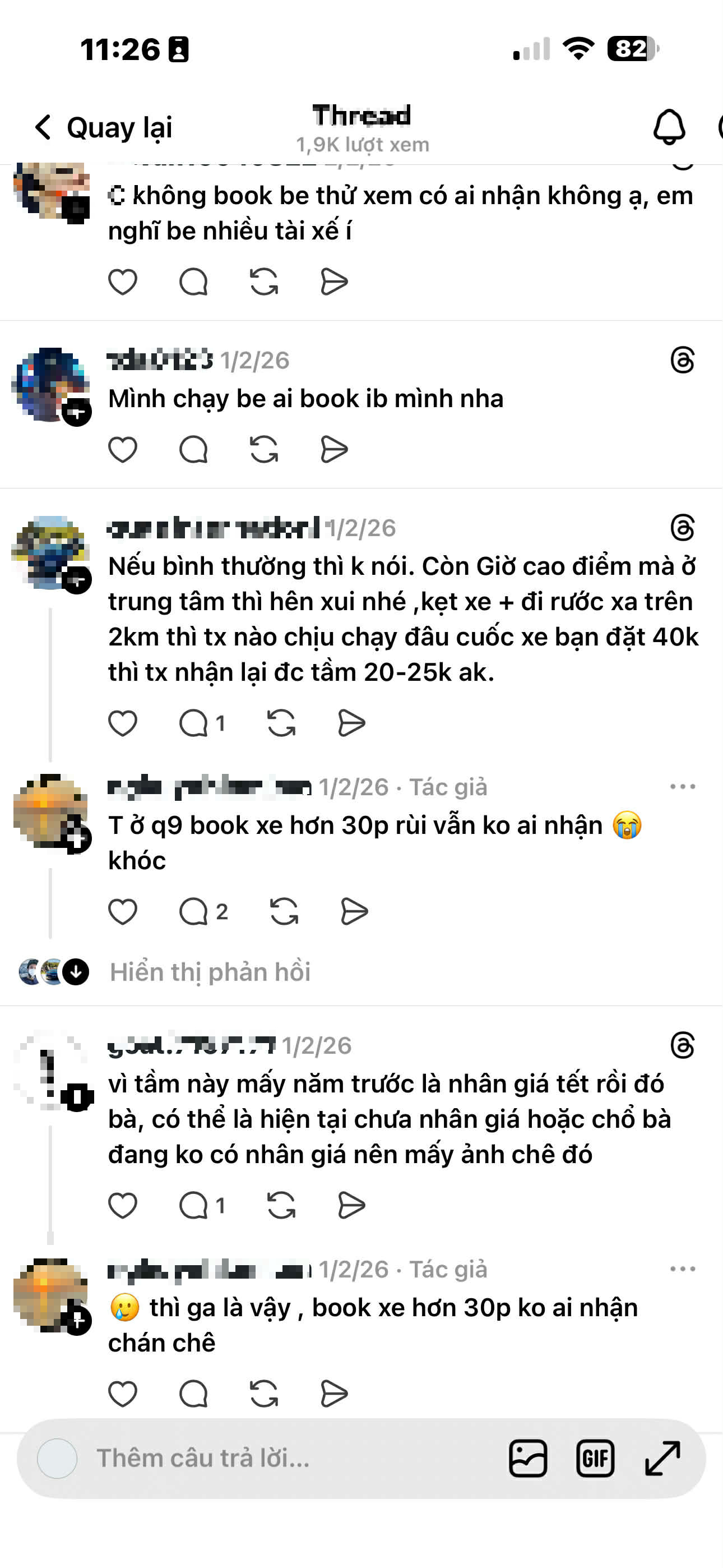723x1568 pixels.
Task: Tap the Thêm câu trả lời reply field
Action: 274,1459
